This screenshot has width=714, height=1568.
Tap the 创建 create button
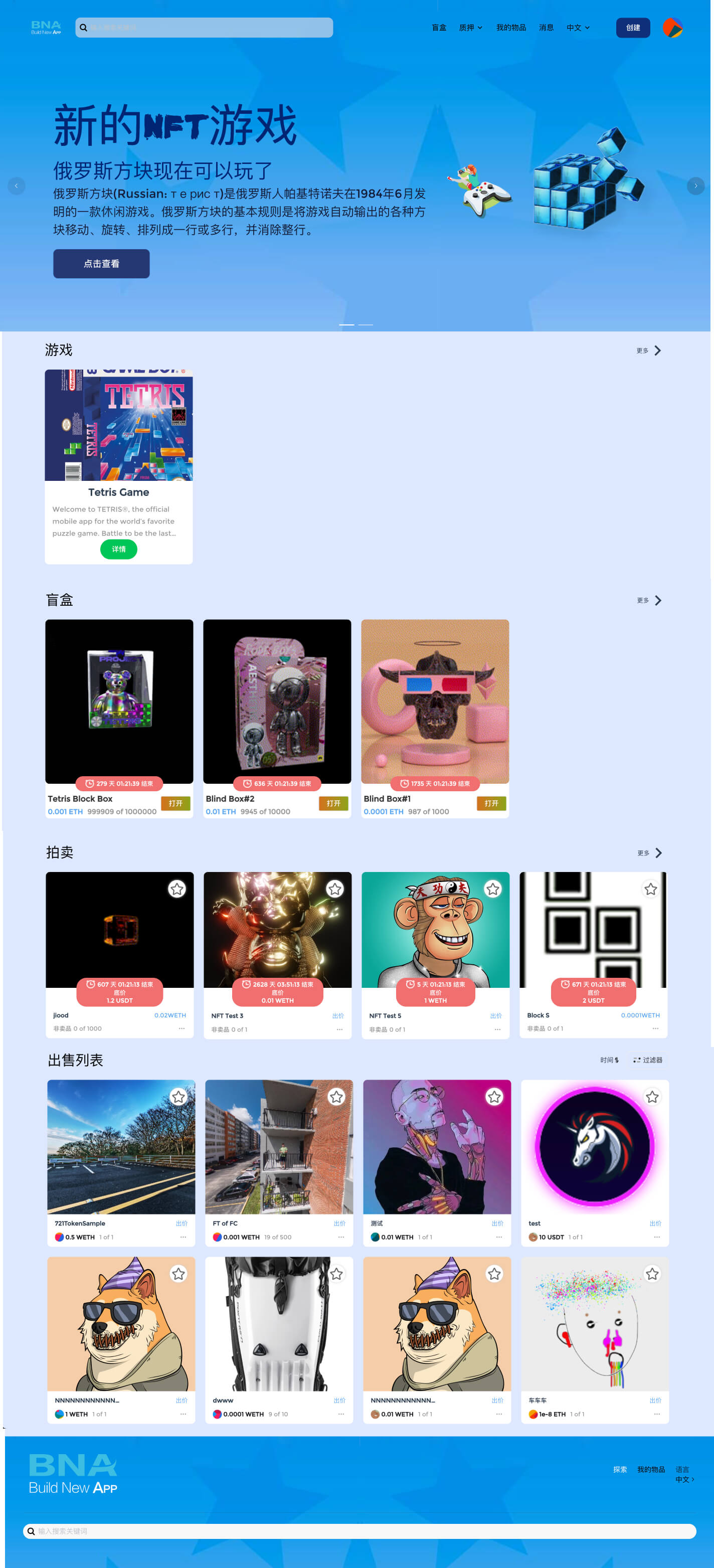pos(633,28)
